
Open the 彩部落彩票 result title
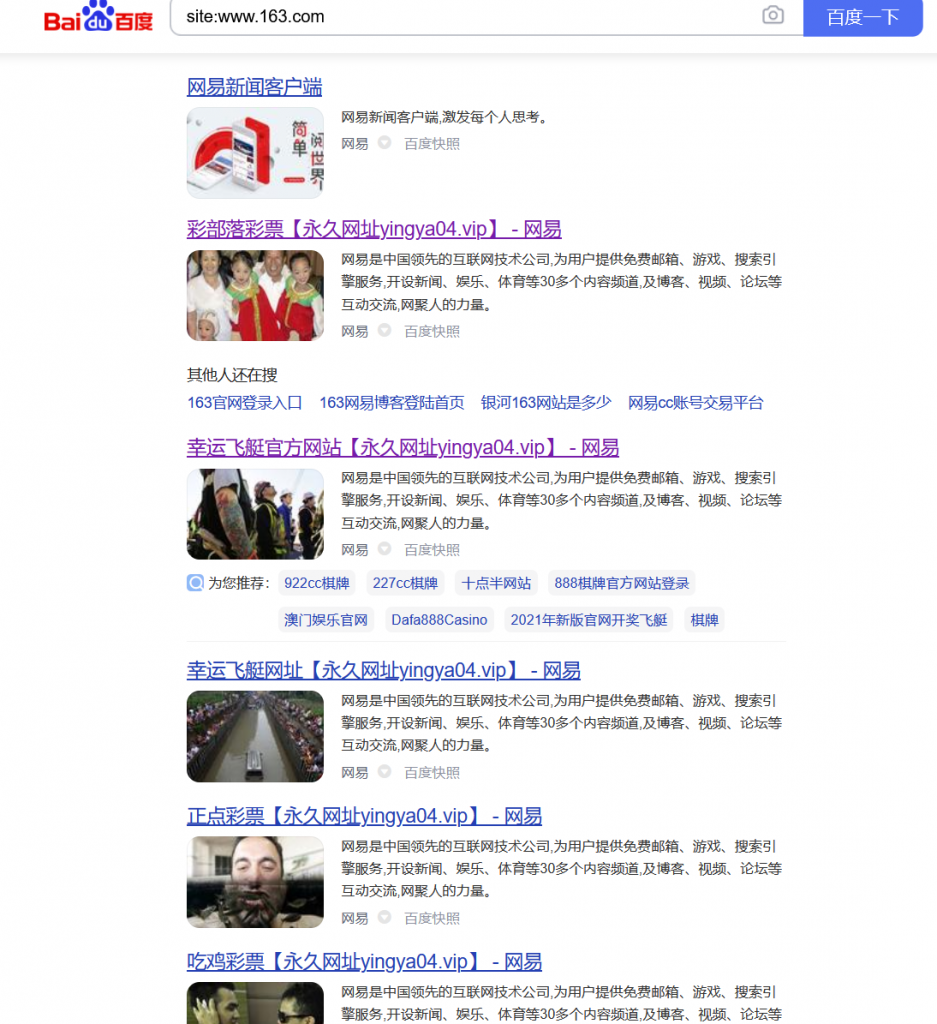pyautogui.click(x=373, y=229)
